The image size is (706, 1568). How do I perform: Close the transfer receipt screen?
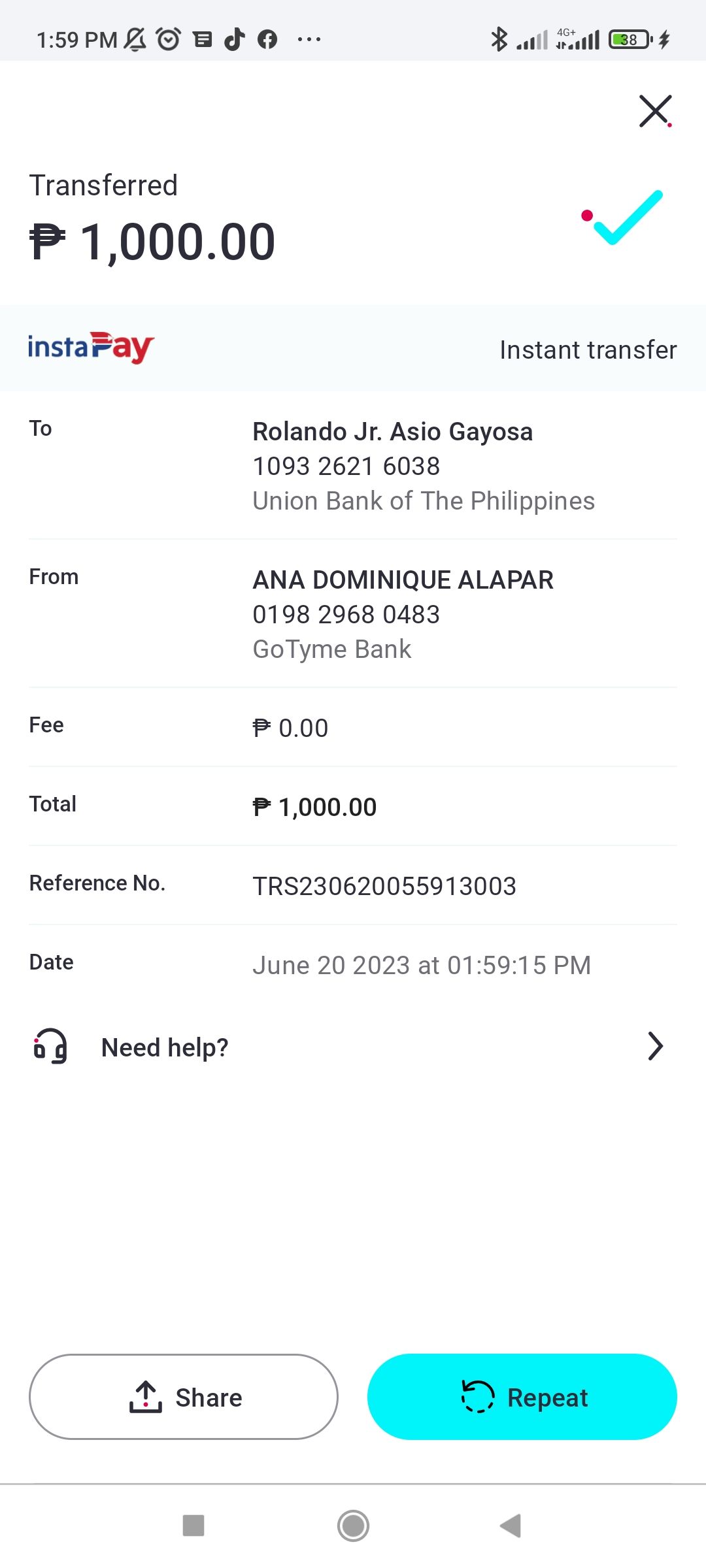click(x=655, y=111)
